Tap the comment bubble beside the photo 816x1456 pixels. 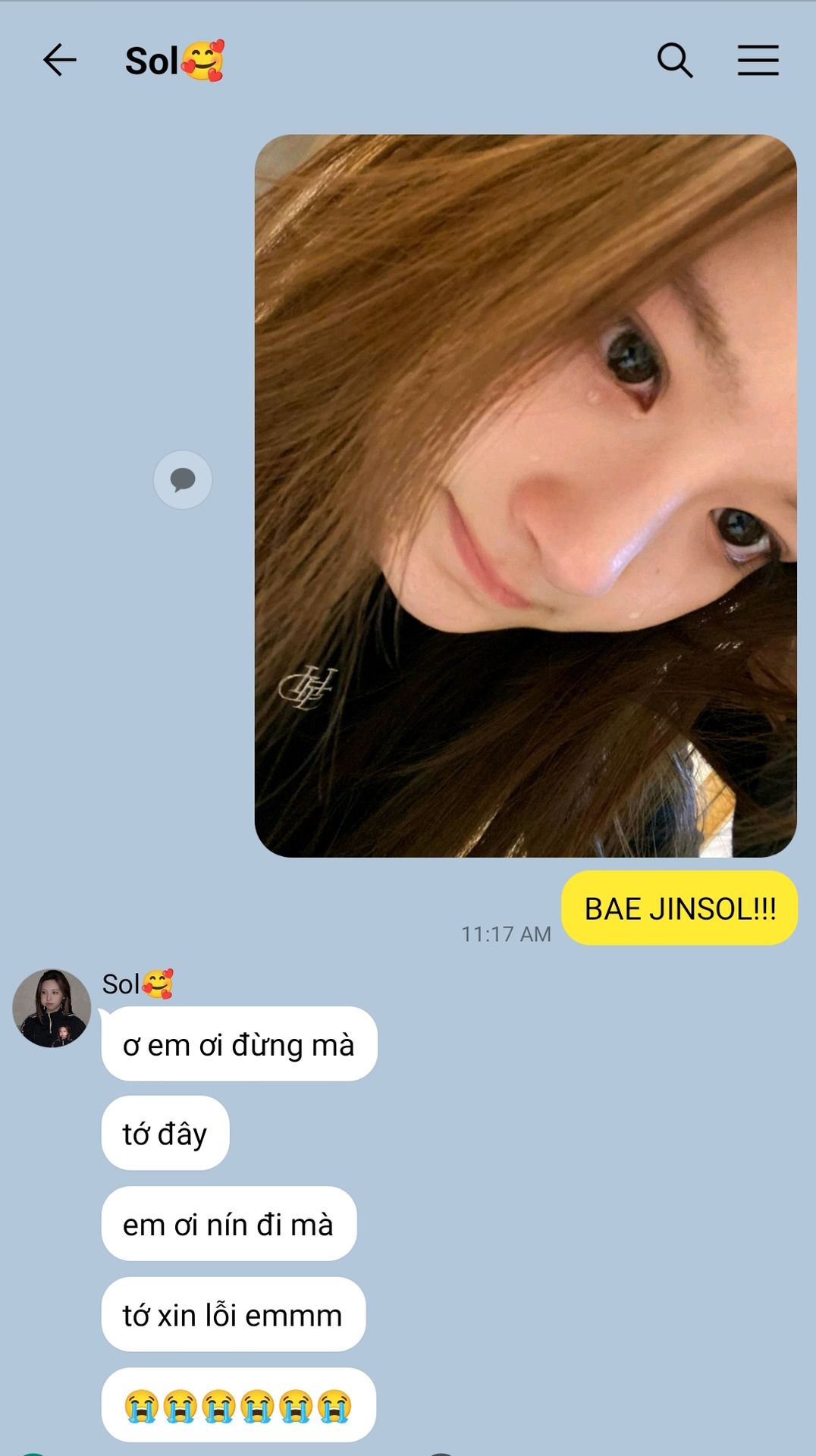click(x=183, y=480)
